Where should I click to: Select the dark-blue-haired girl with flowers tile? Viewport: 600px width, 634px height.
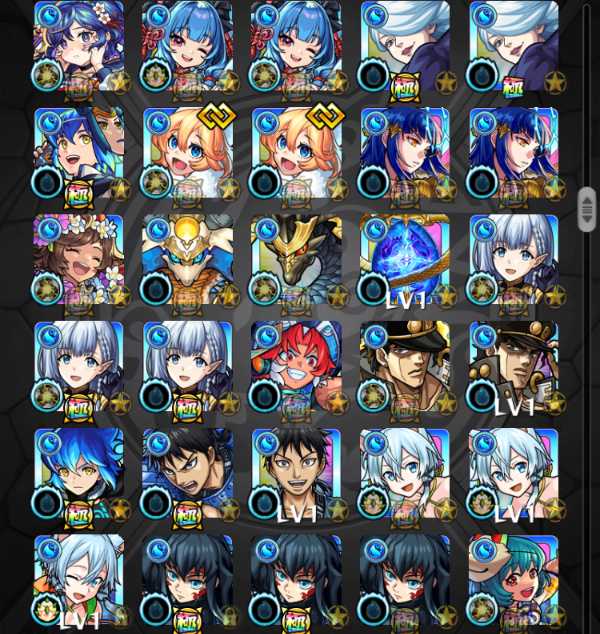[78, 46]
